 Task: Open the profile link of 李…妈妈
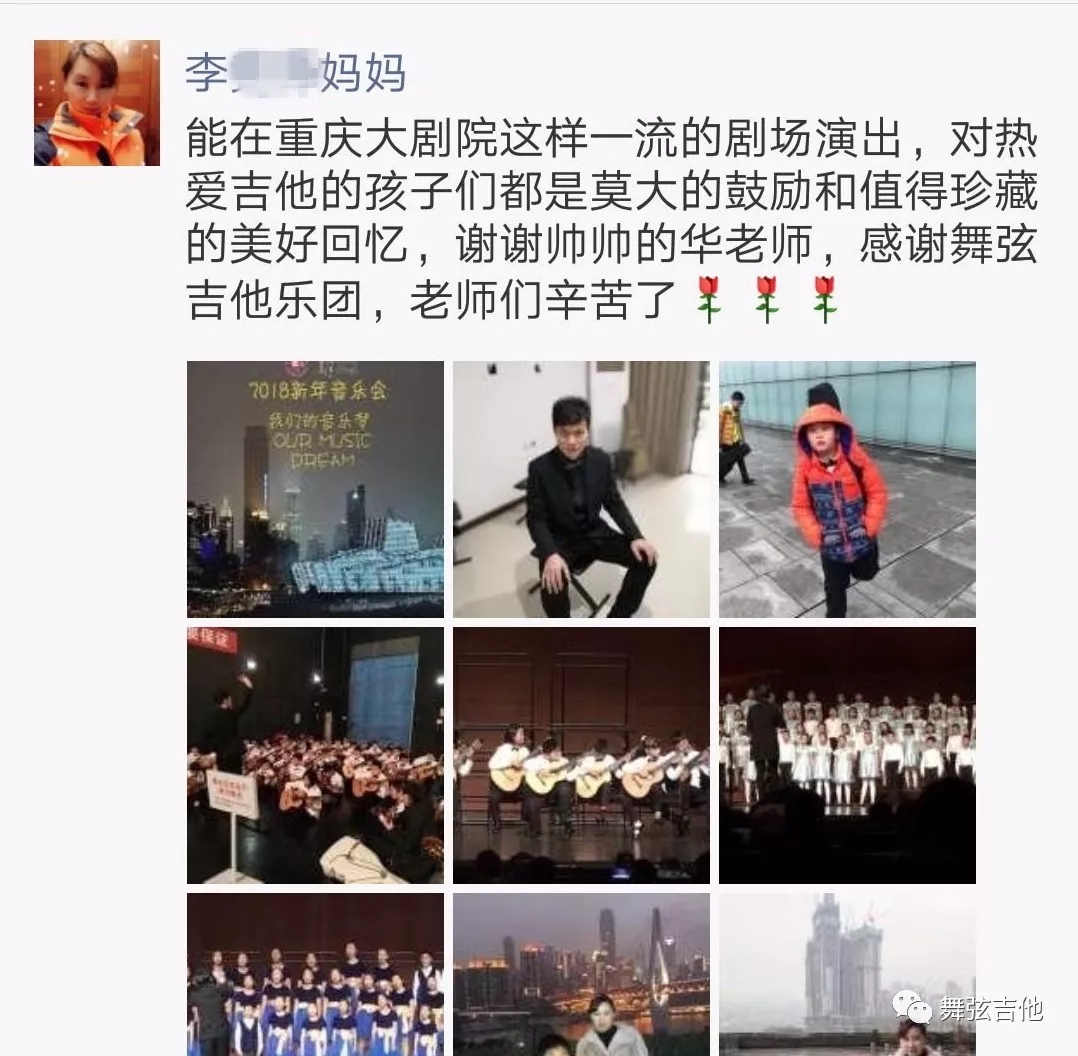296,73
